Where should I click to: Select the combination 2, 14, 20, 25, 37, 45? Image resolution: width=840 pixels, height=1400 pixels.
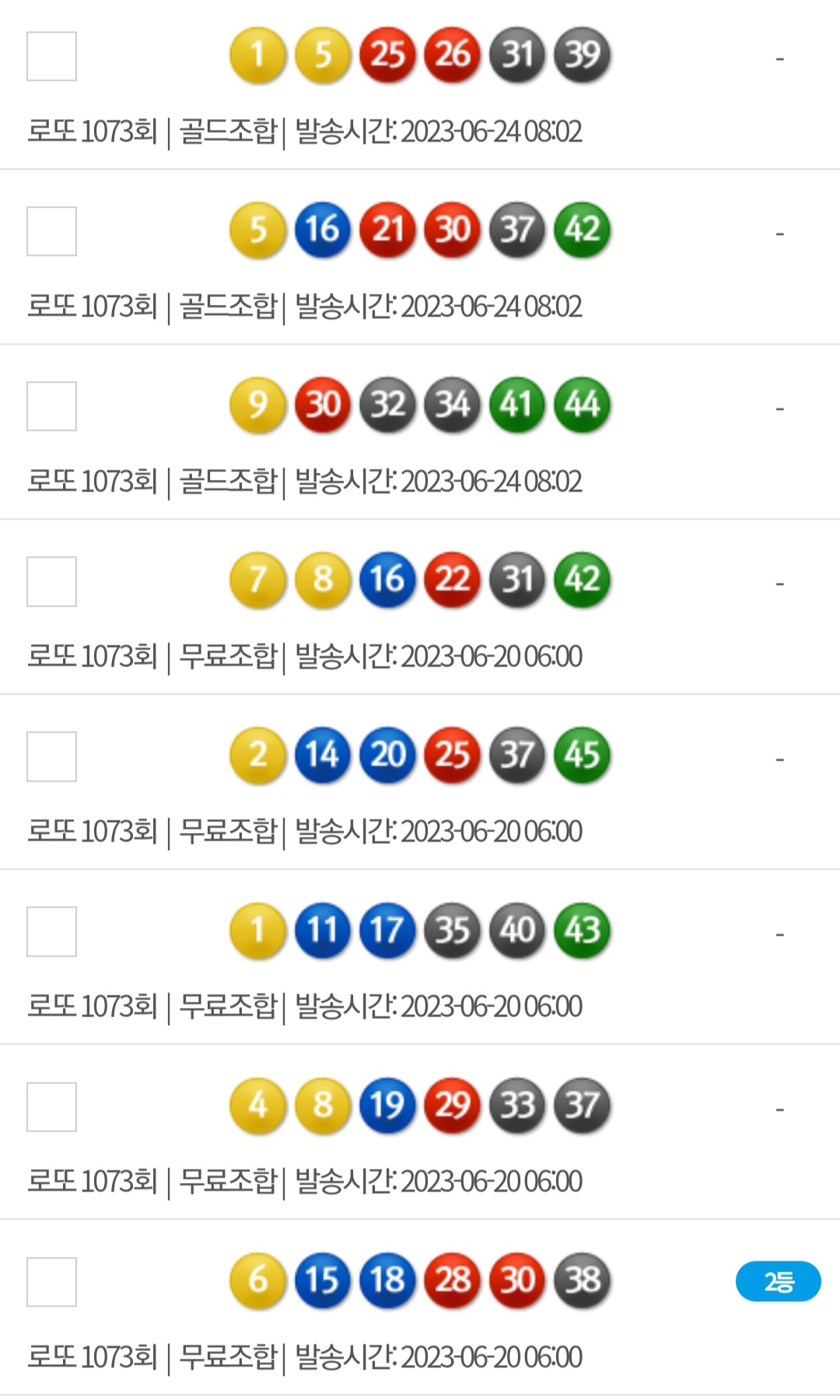click(x=51, y=756)
